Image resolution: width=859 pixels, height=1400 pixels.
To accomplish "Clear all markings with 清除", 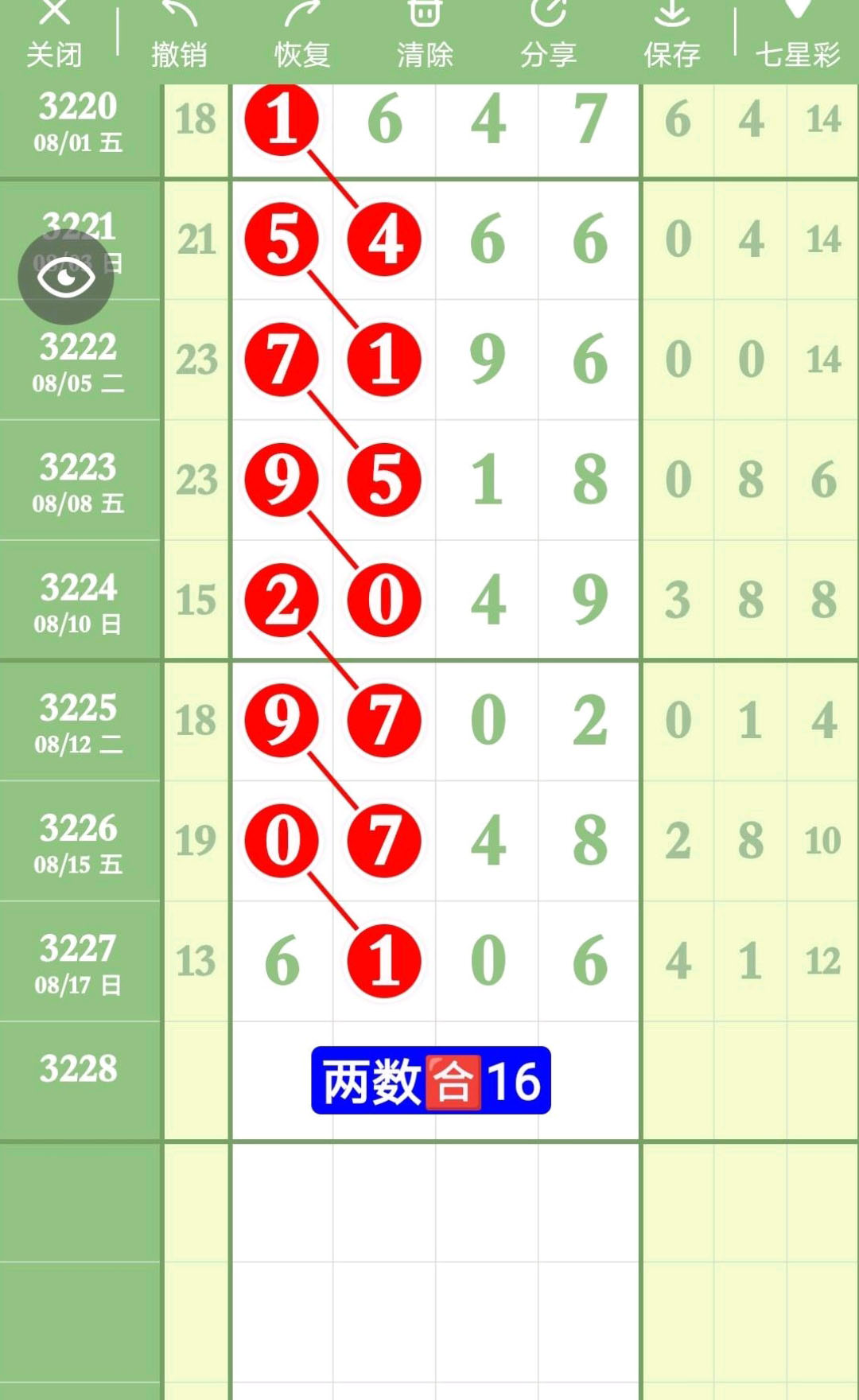I will [426, 36].
